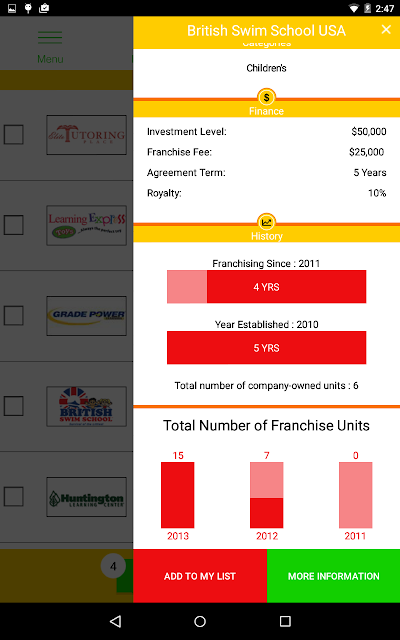Go back with the system back button
The width and height of the screenshot is (400, 640).
tap(116, 621)
